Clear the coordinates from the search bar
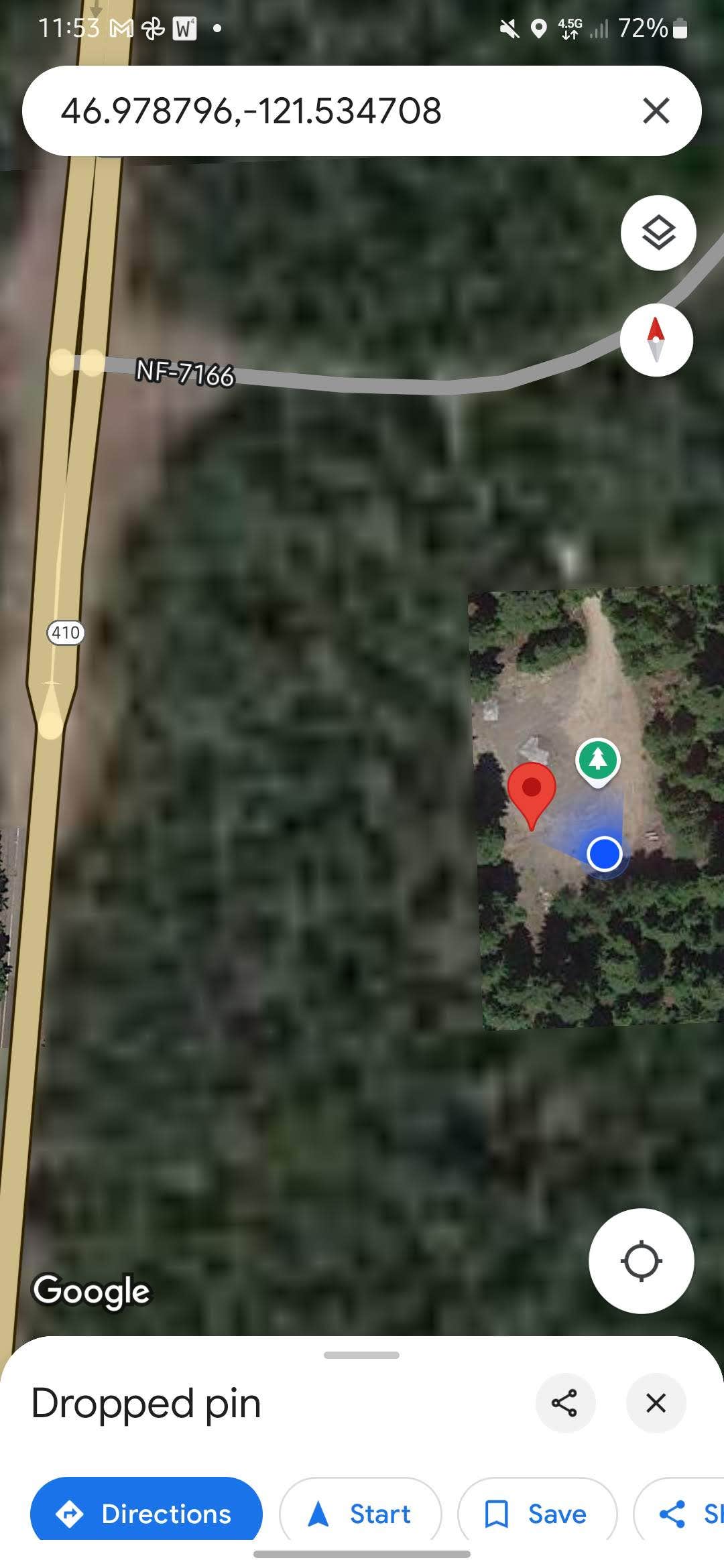The width and height of the screenshot is (724, 1568). (656, 111)
